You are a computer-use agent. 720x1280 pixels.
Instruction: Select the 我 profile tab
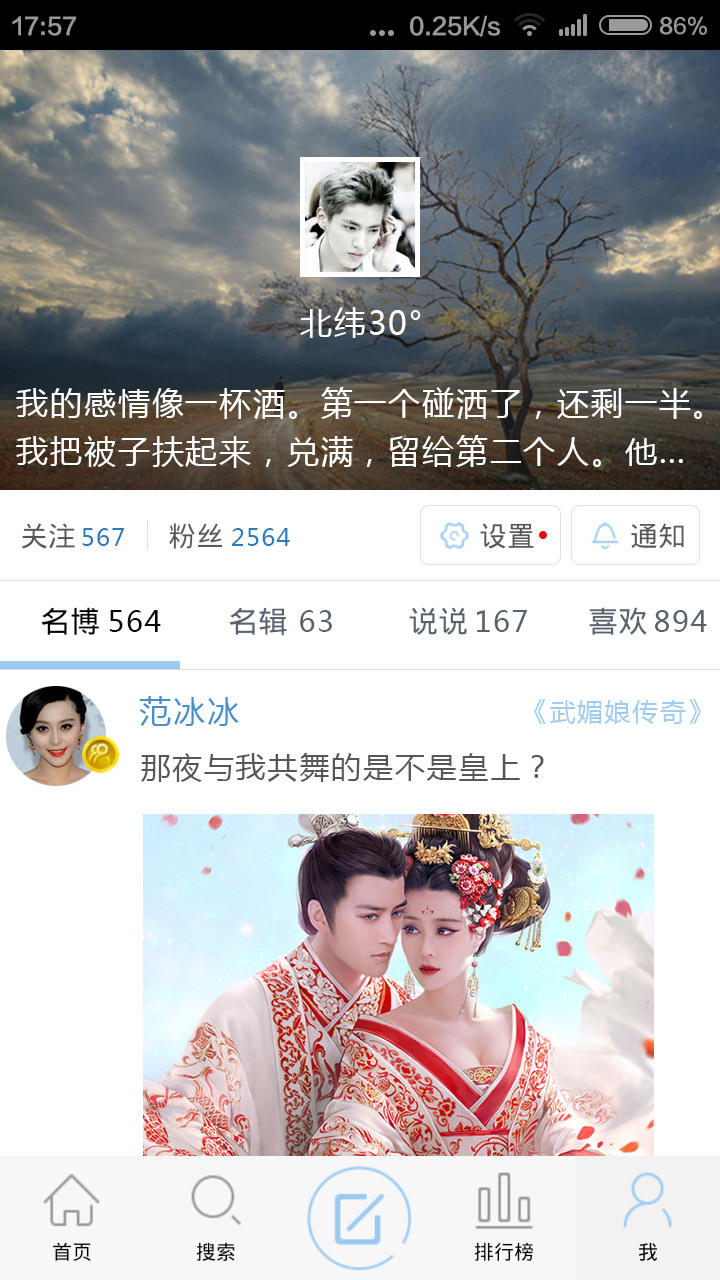click(648, 1218)
